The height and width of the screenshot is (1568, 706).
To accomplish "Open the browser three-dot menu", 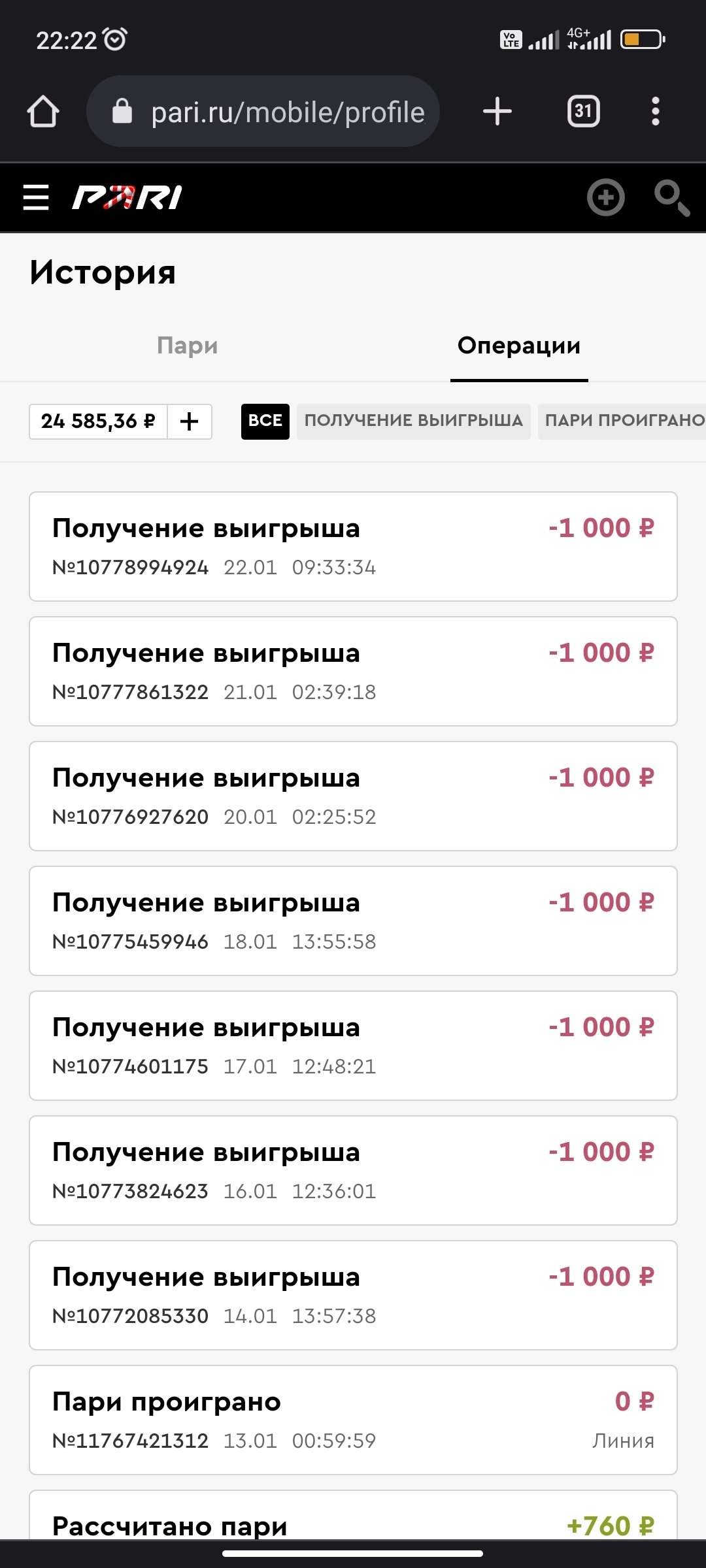I will [x=656, y=111].
